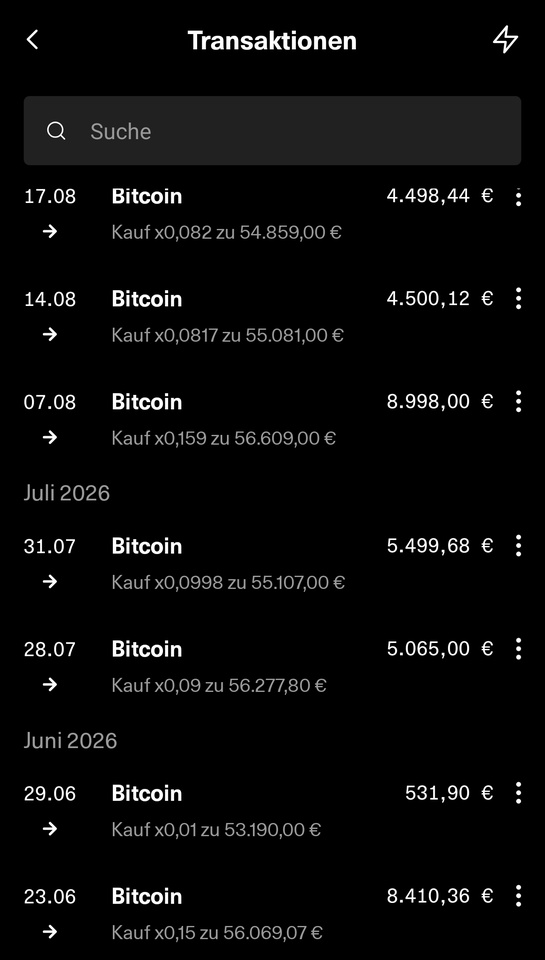Tap the Suche search field

pyautogui.click(x=272, y=130)
